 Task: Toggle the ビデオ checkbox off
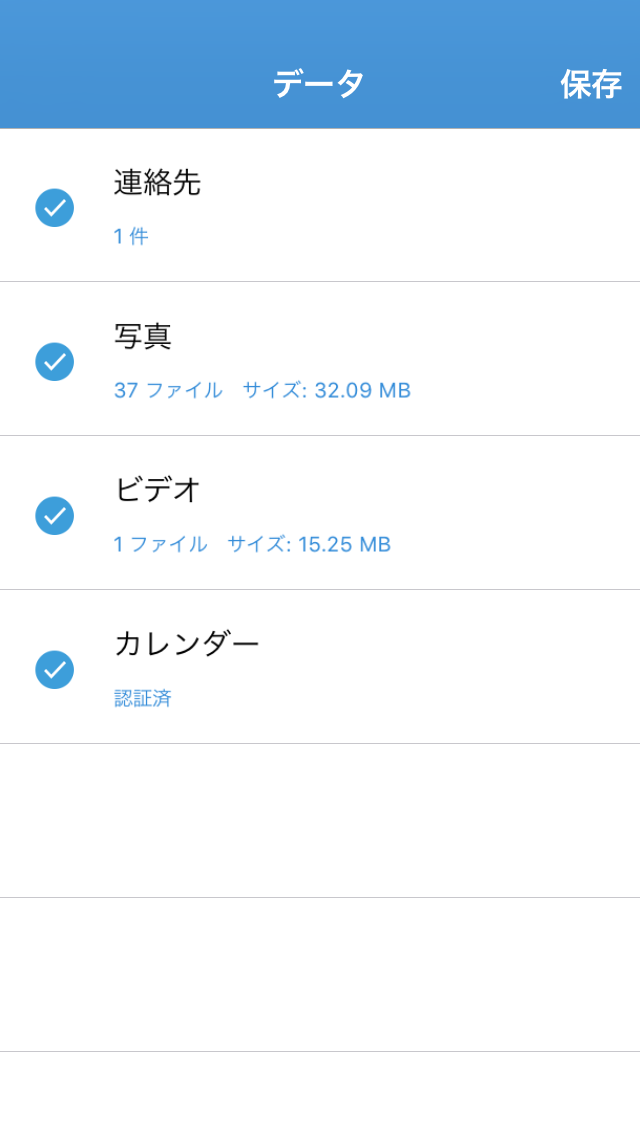point(54,516)
